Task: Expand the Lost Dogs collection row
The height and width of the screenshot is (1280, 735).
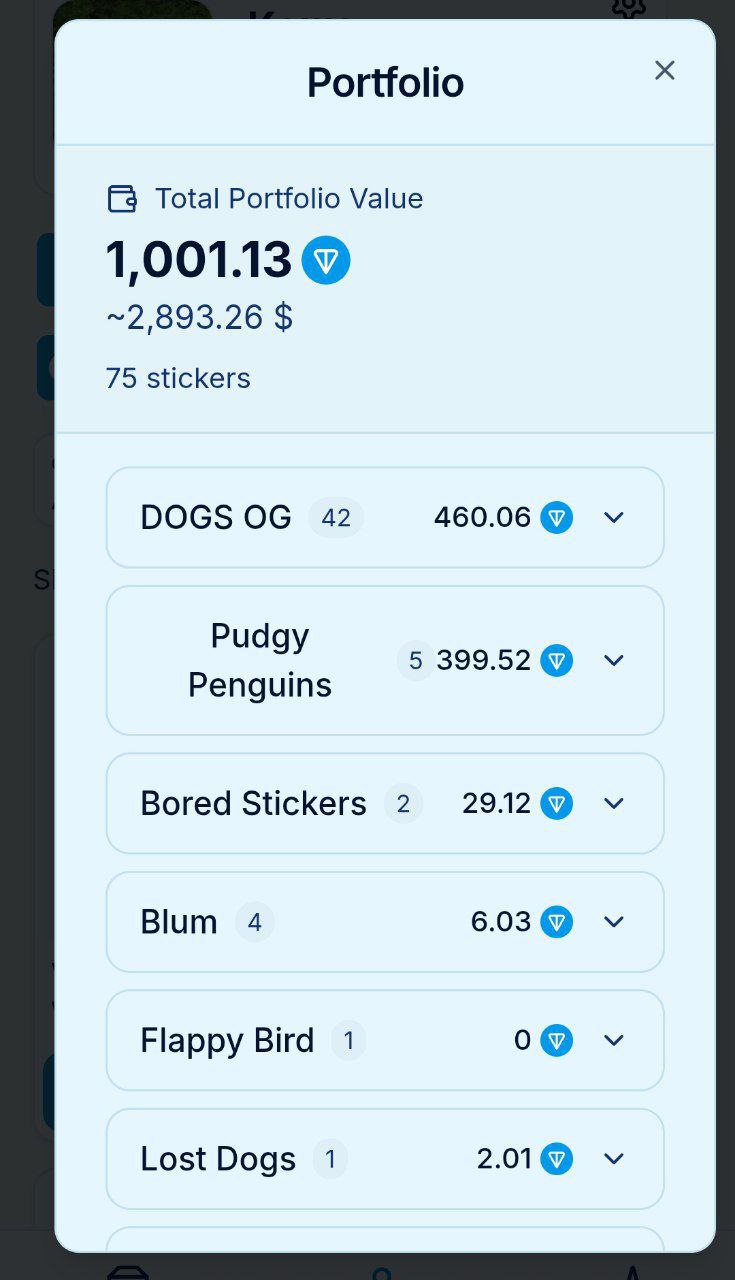Action: tap(614, 1158)
